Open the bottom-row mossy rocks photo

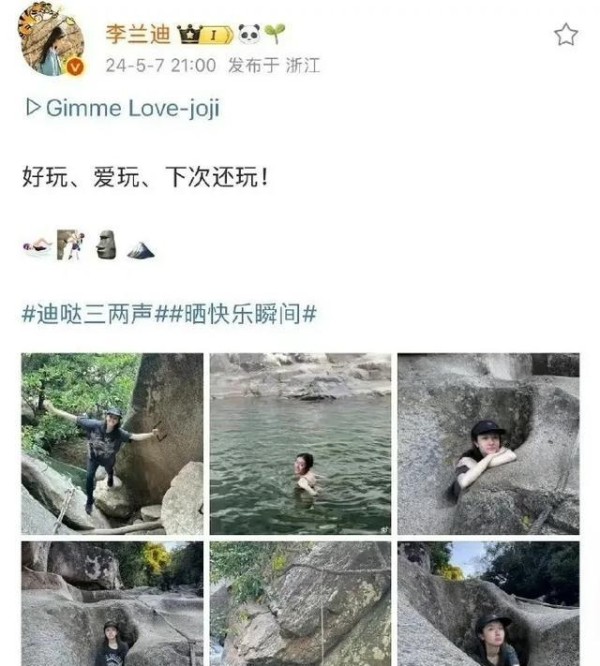[x=300, y=603]
